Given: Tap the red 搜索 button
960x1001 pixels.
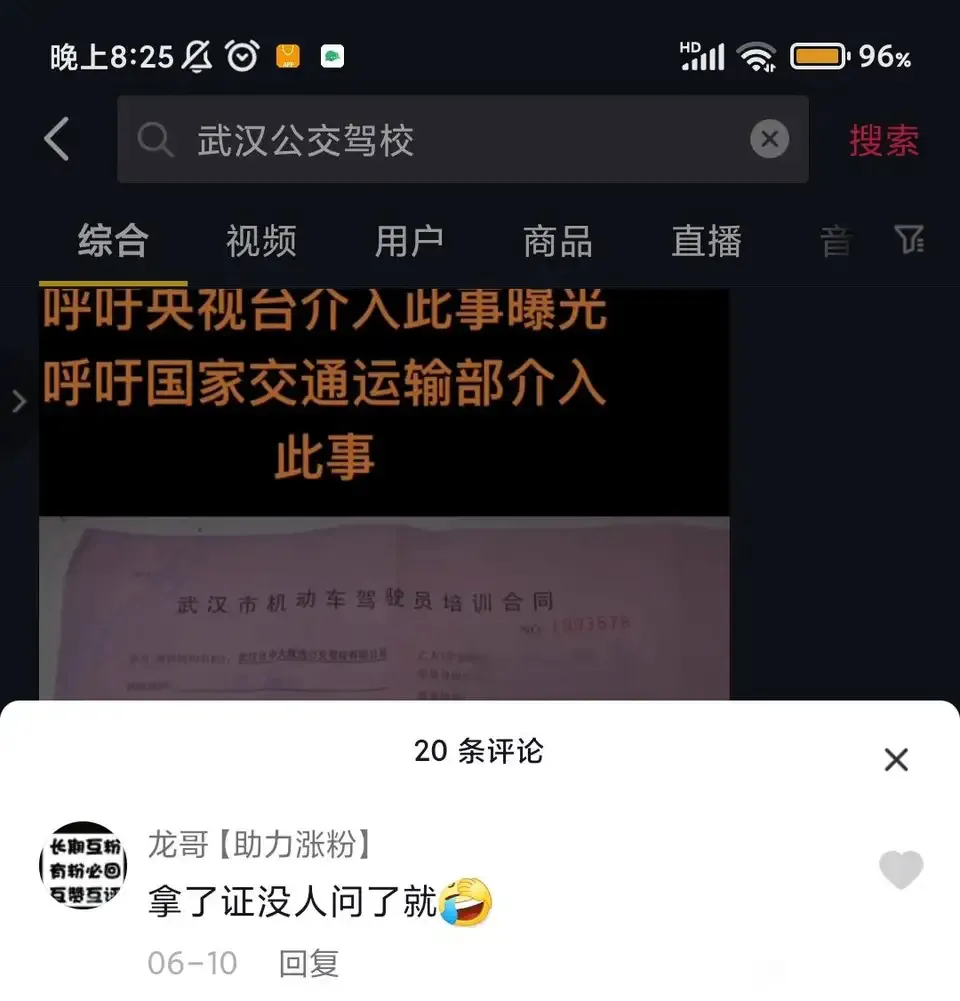Looking at the screenshot, I should 883,141.
